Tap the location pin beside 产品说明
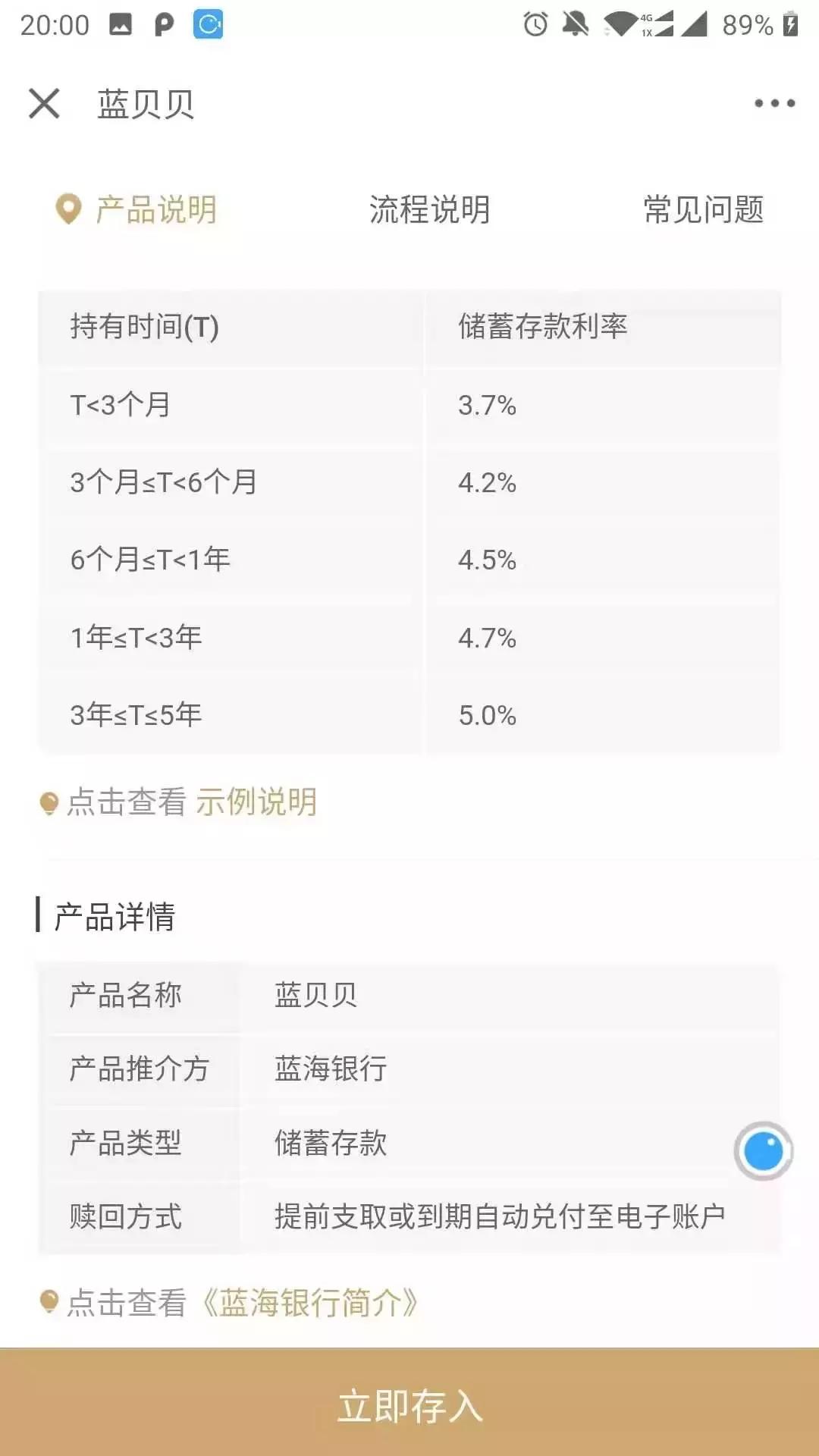This screenshot has width=819, height=1456. coord(67,206)
